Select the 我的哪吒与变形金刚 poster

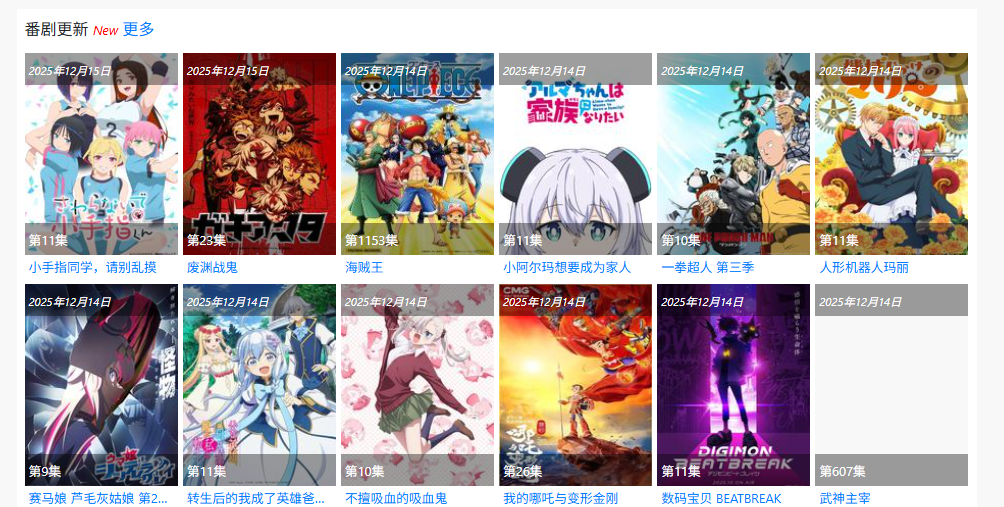[x=575, y=385]
